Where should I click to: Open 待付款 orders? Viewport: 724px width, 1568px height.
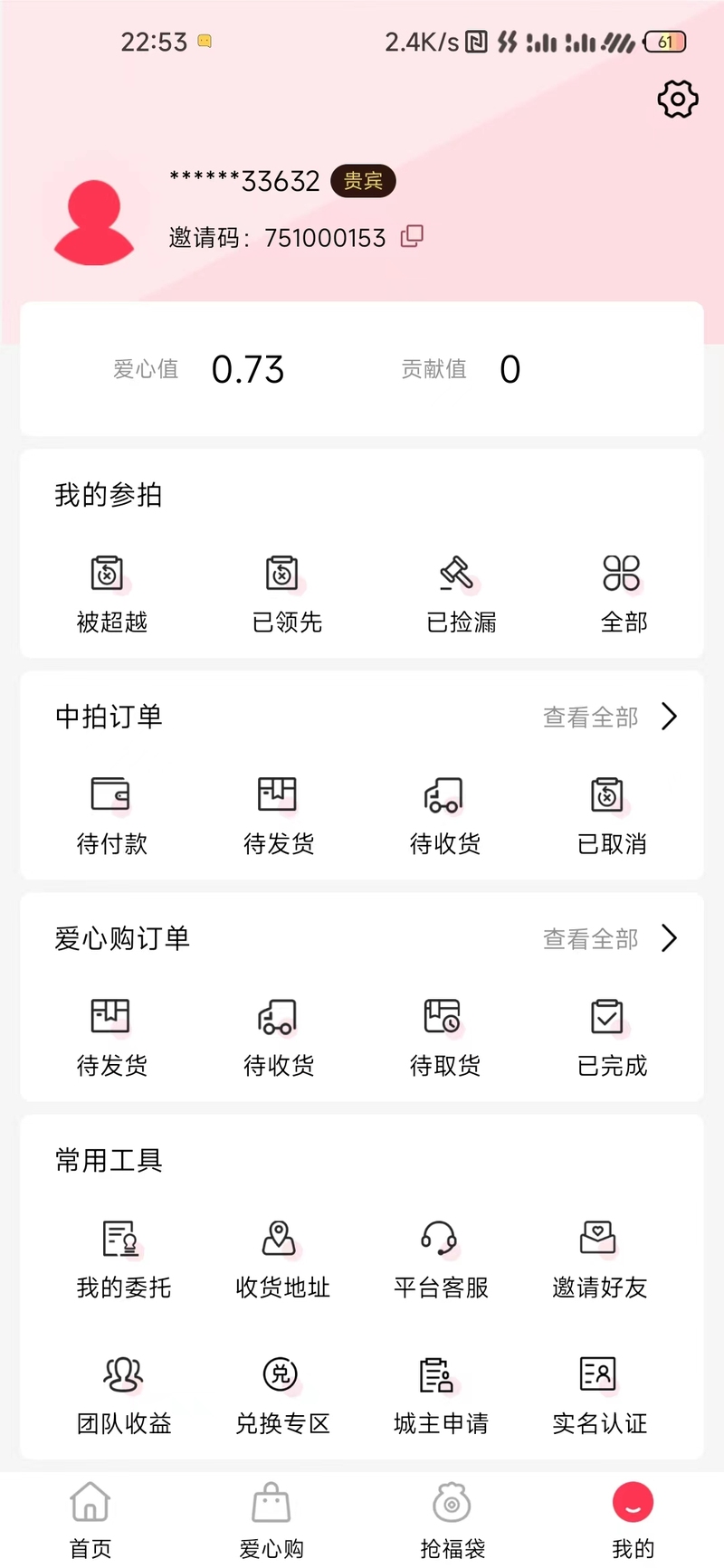pos(111,816)
